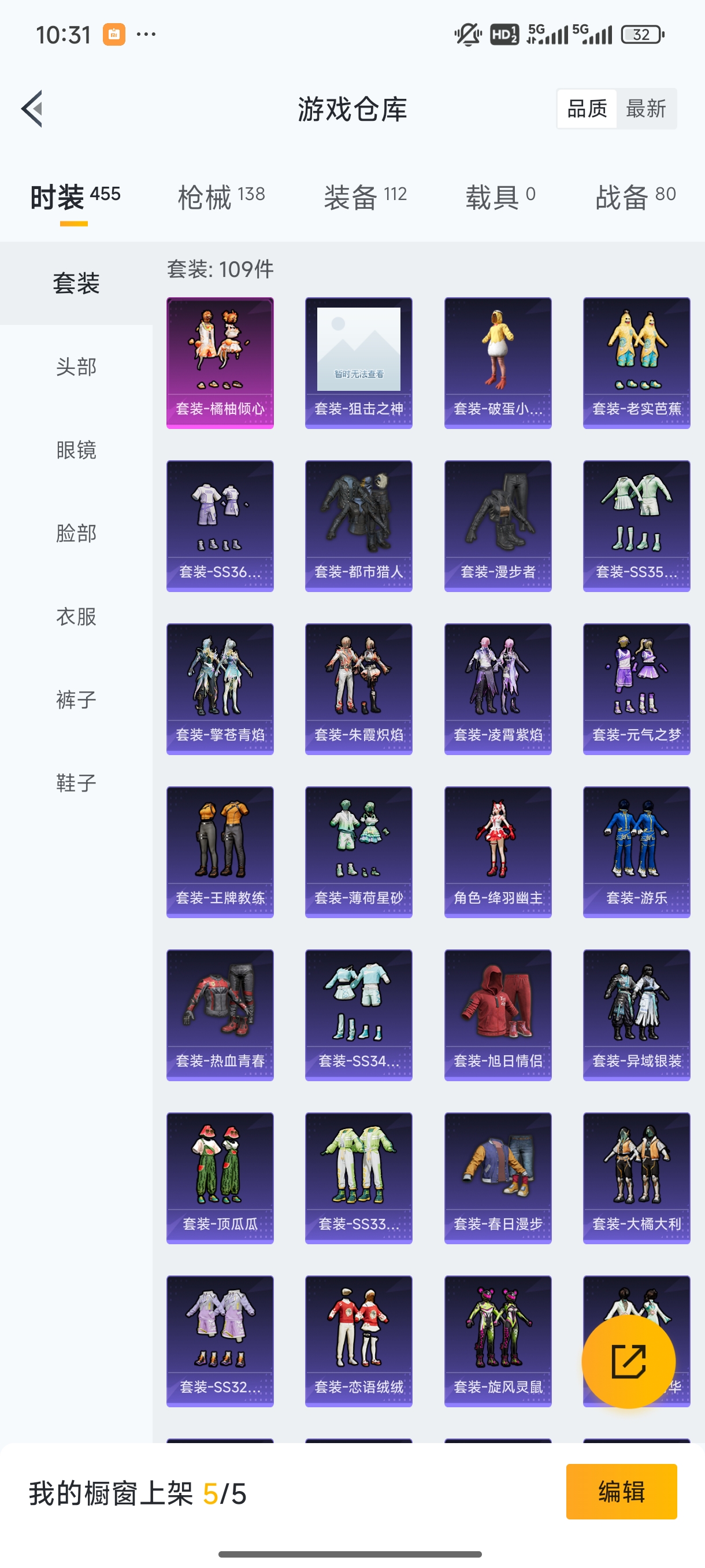This screenshot has height=1568, width=705.
Task: Select the 套装-顶瓜瓜 outfit
Action: pos(220,1178)
